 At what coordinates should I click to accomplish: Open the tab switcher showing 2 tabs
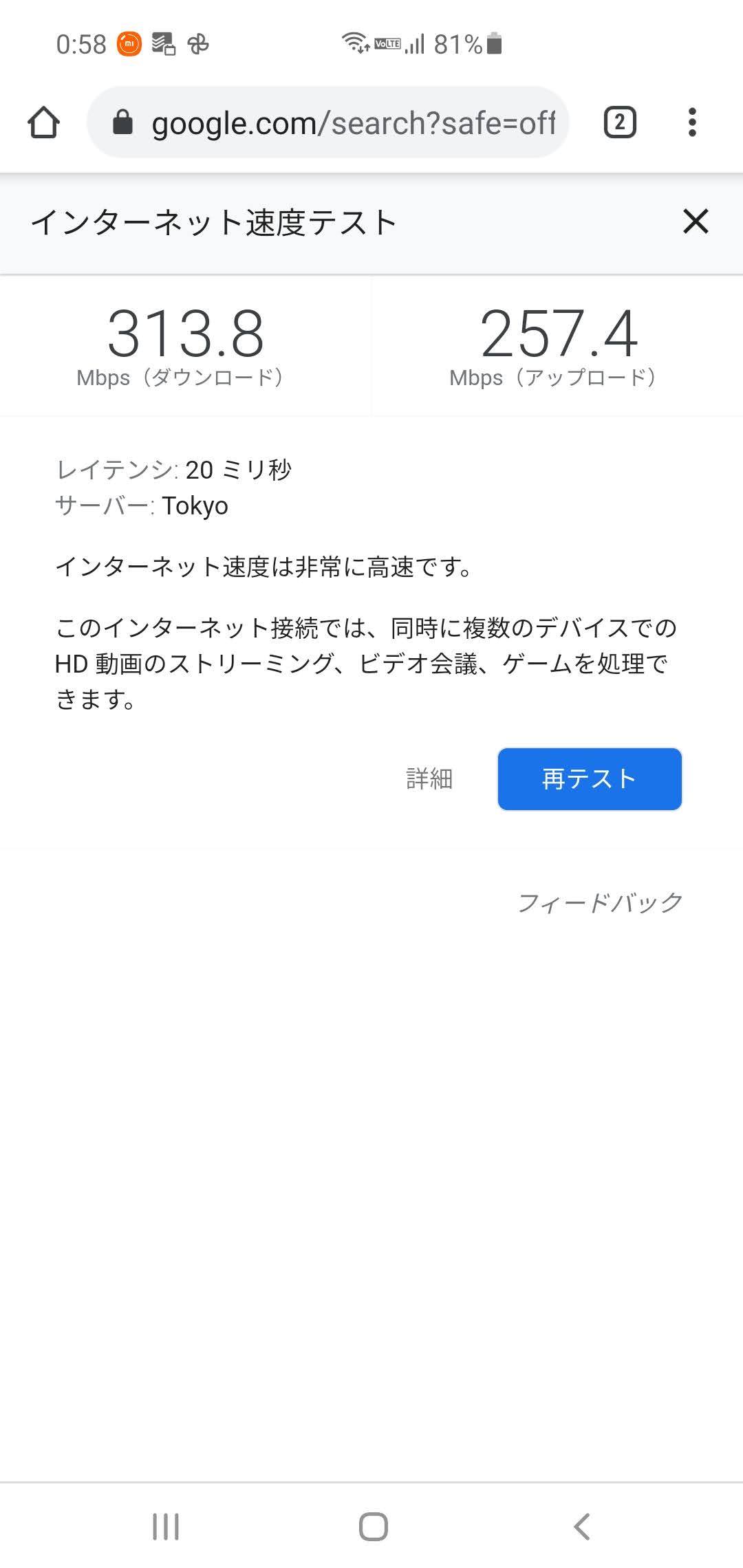[x=619, y=123]
